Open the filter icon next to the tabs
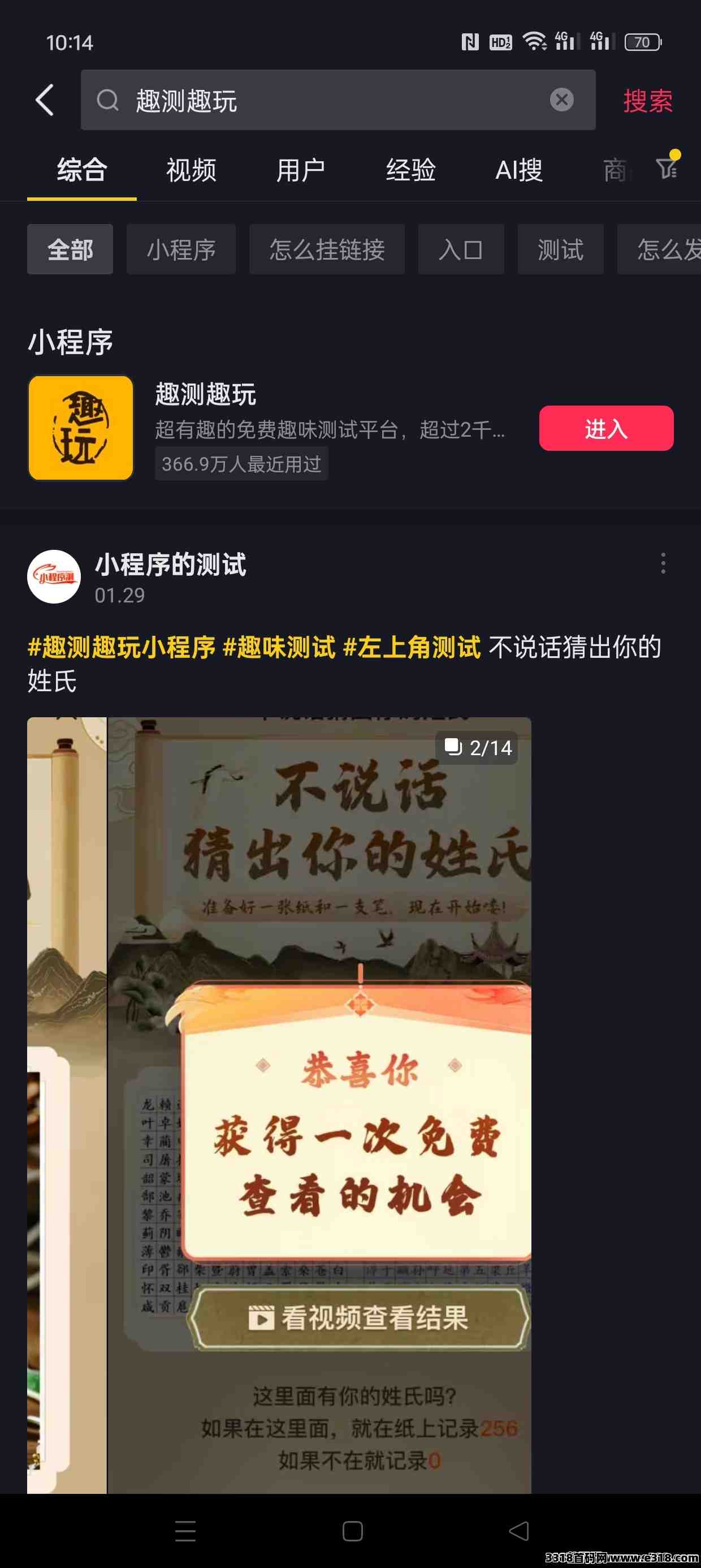This screenshot has width=701, height=1568. click(667, 167)
